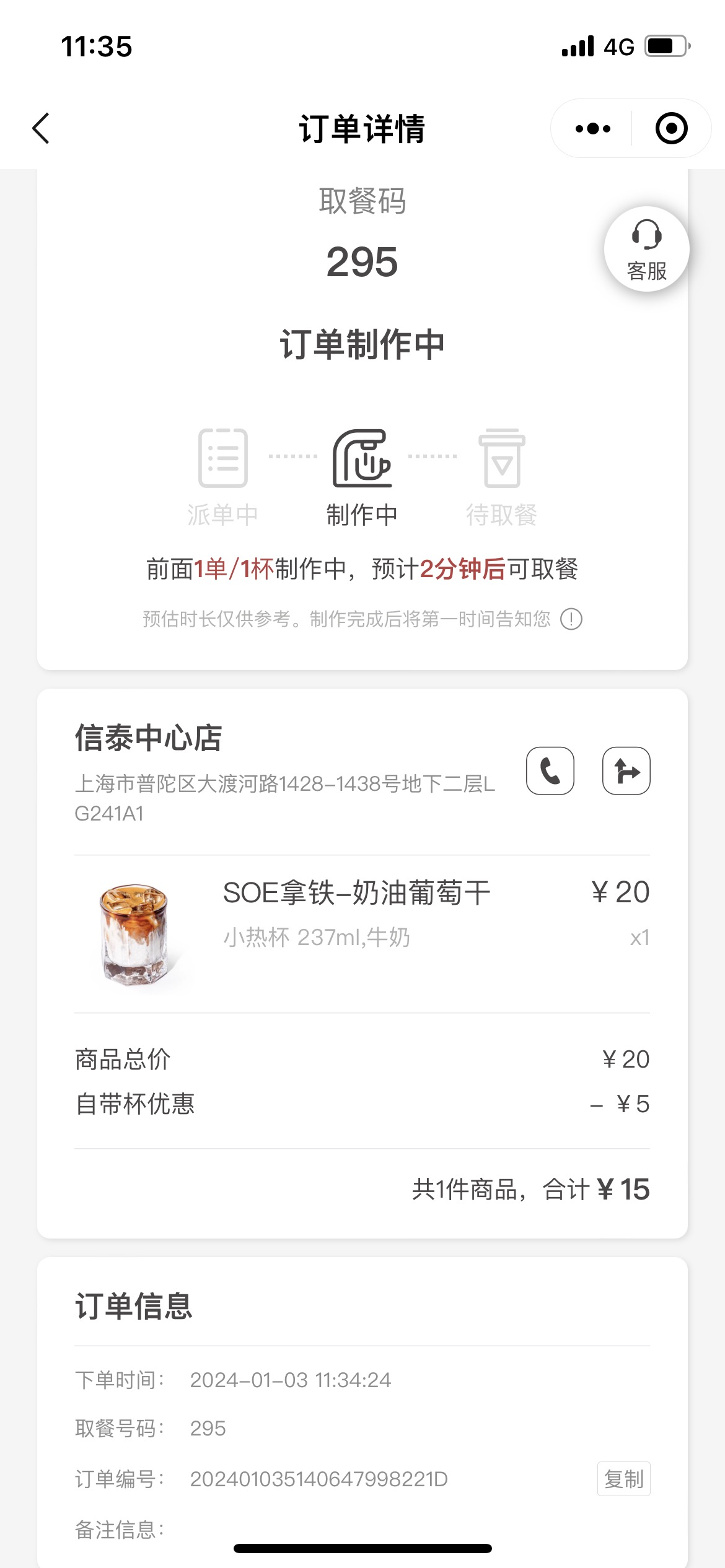Image resolution: width=725 pixels, height=1568 pixels.
Task: Open the info icon next to the estimated time note
Action: tap(571, 619)
